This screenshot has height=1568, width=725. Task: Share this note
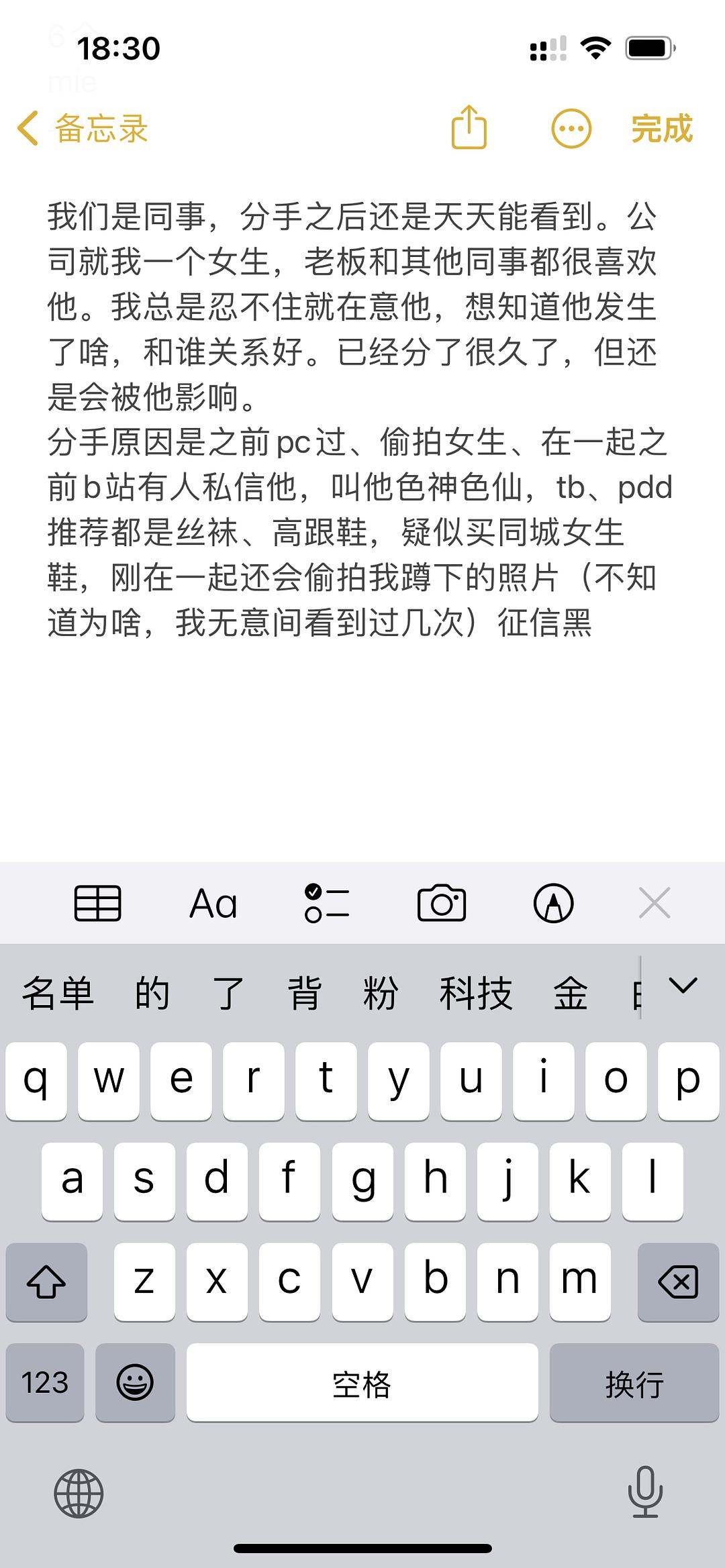[x=469, y=127]
